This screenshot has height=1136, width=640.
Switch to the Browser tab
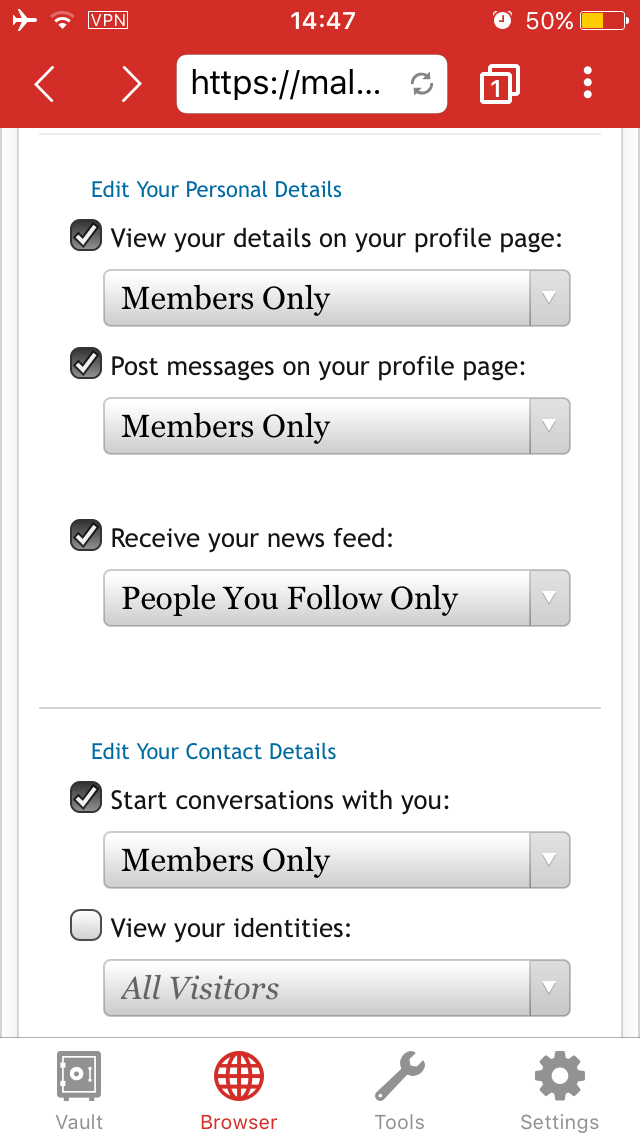coord(239,1090)
